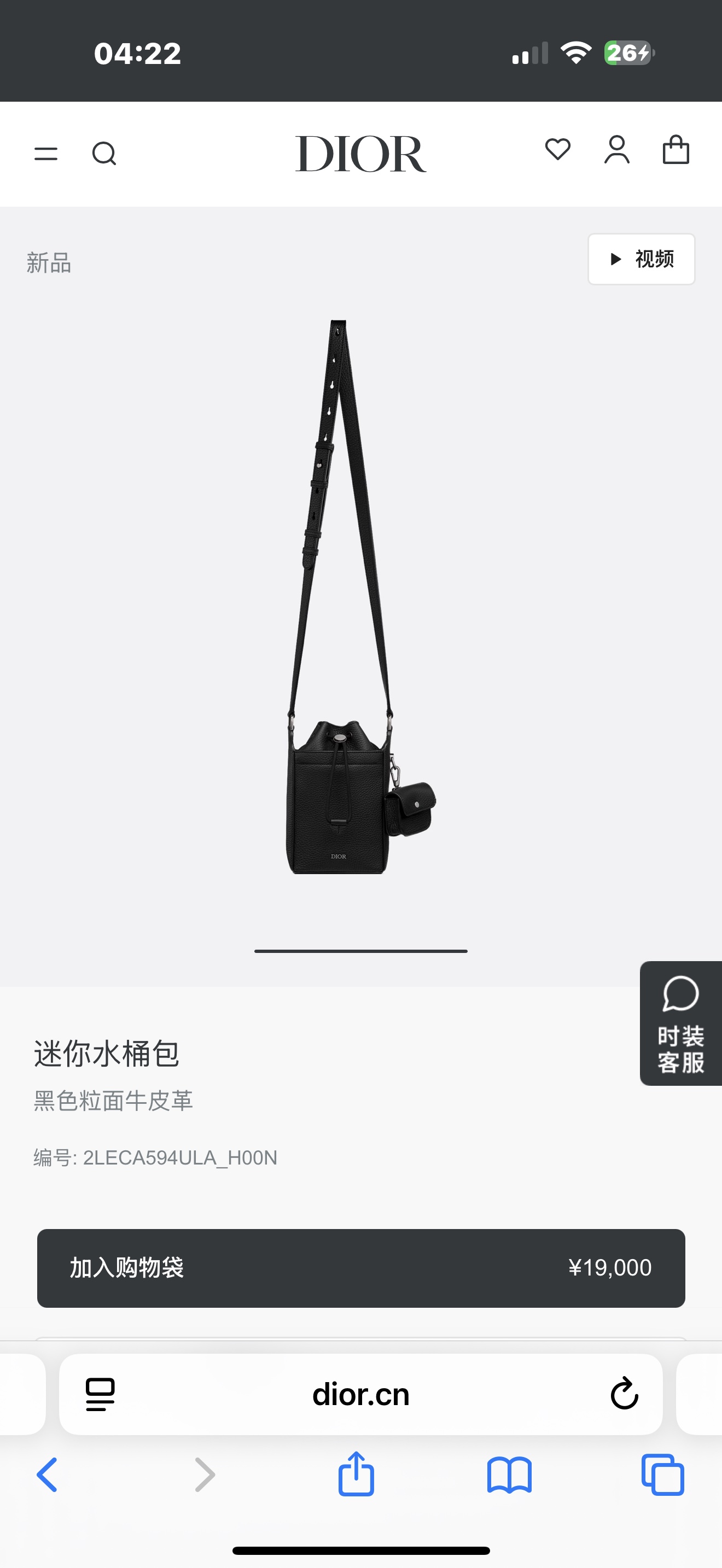Show all open tabs

click(x=663, y=1475)
